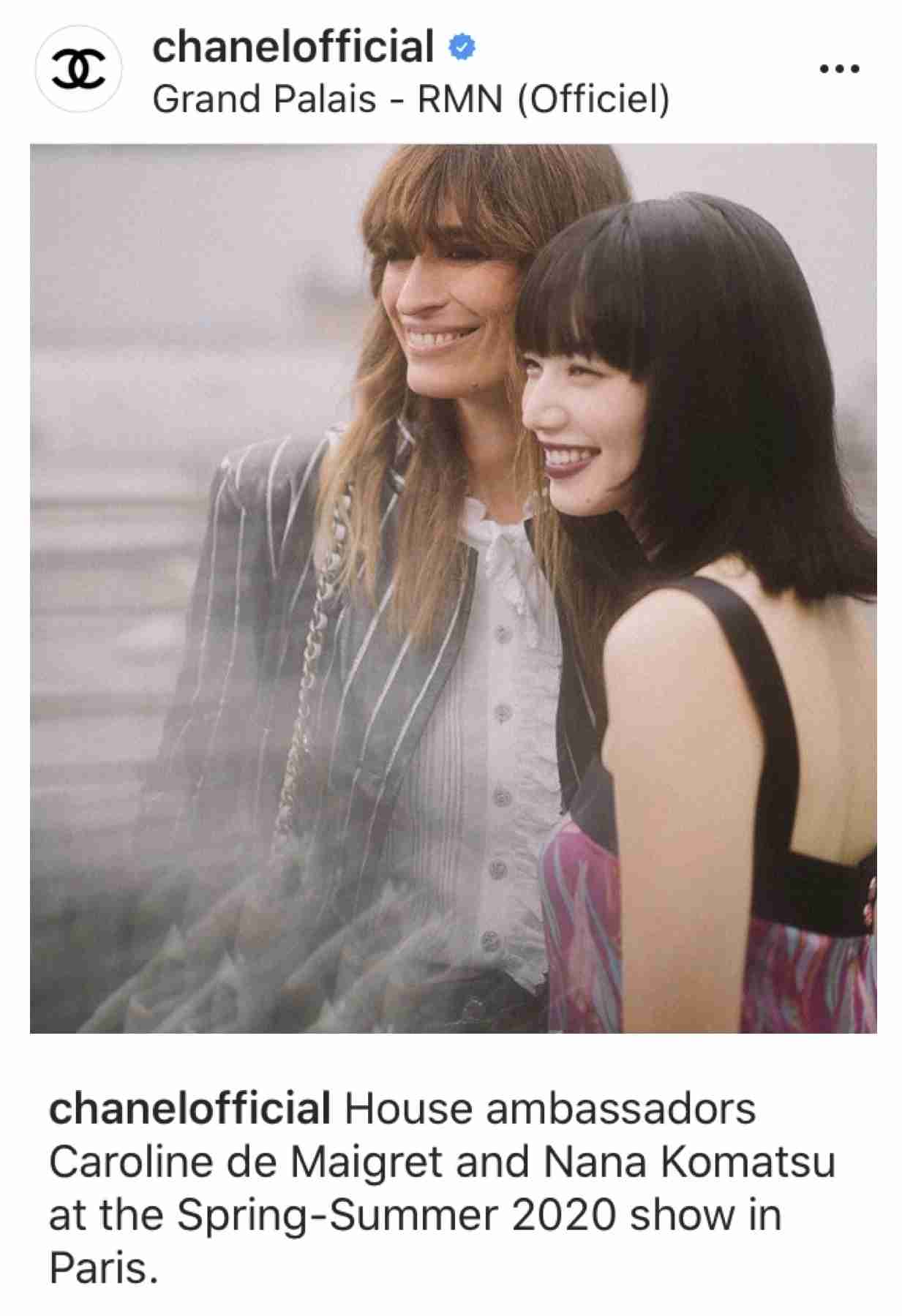The width and height of the screenshot is (902, 1316).
Task: Open chanelofficial profile from the avatar
Action: pos(78,69)
